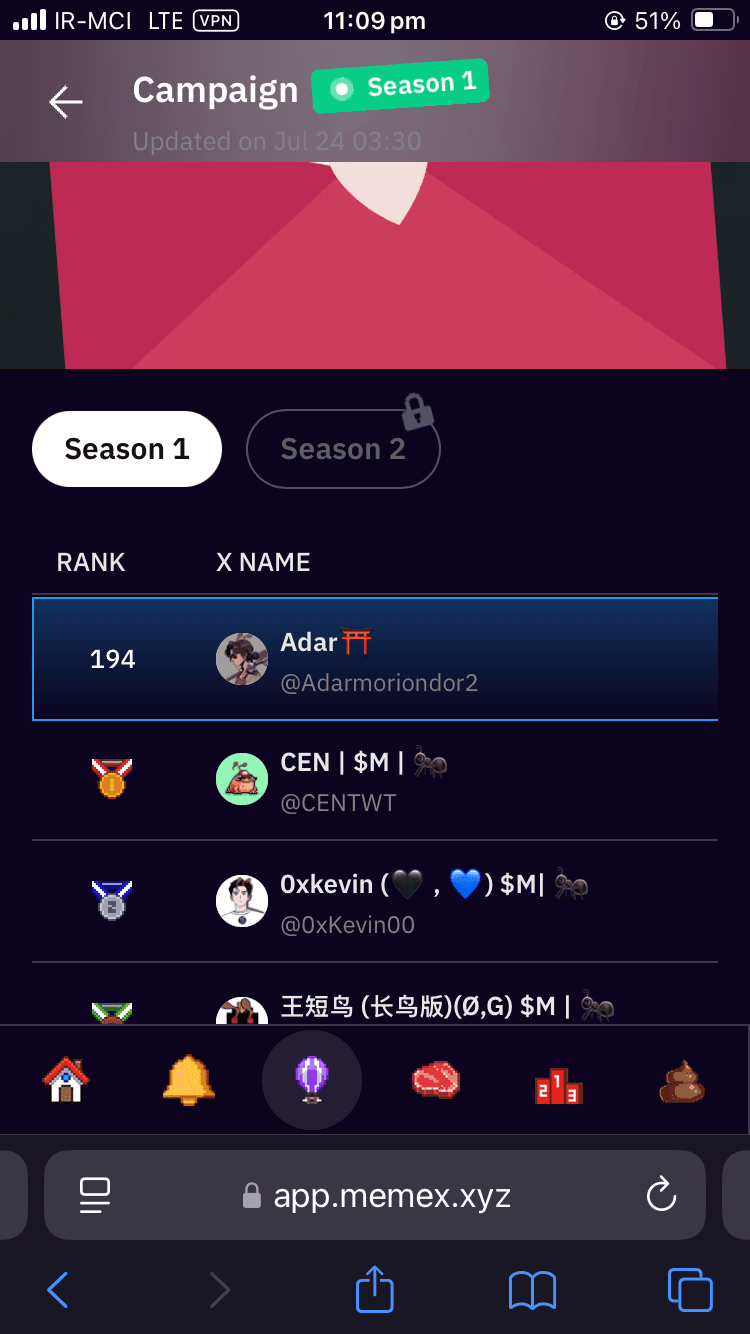Switch to the locked Season 2 tab

[343, 449]
